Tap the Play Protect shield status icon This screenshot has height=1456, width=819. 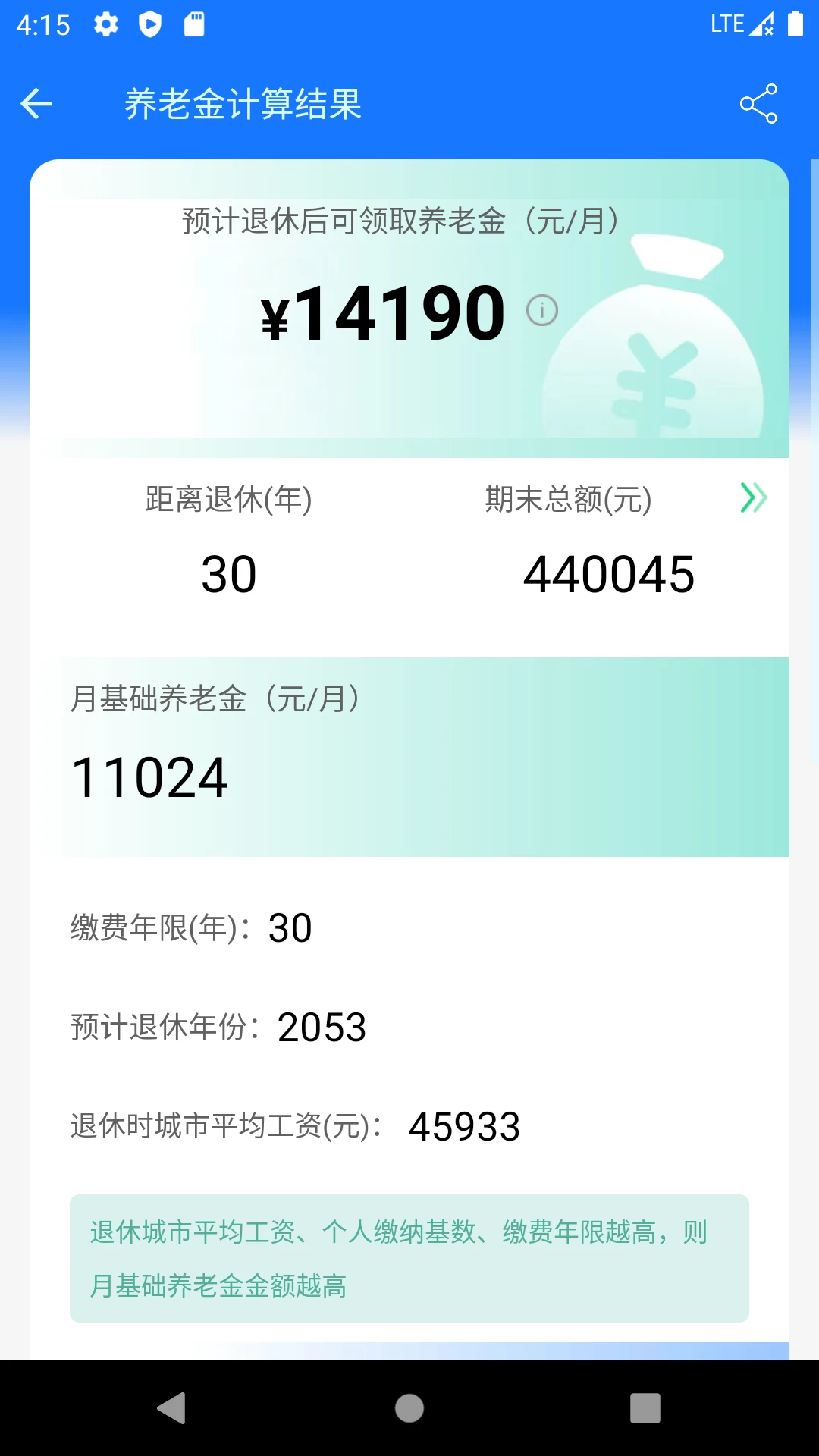pos(151,24)
